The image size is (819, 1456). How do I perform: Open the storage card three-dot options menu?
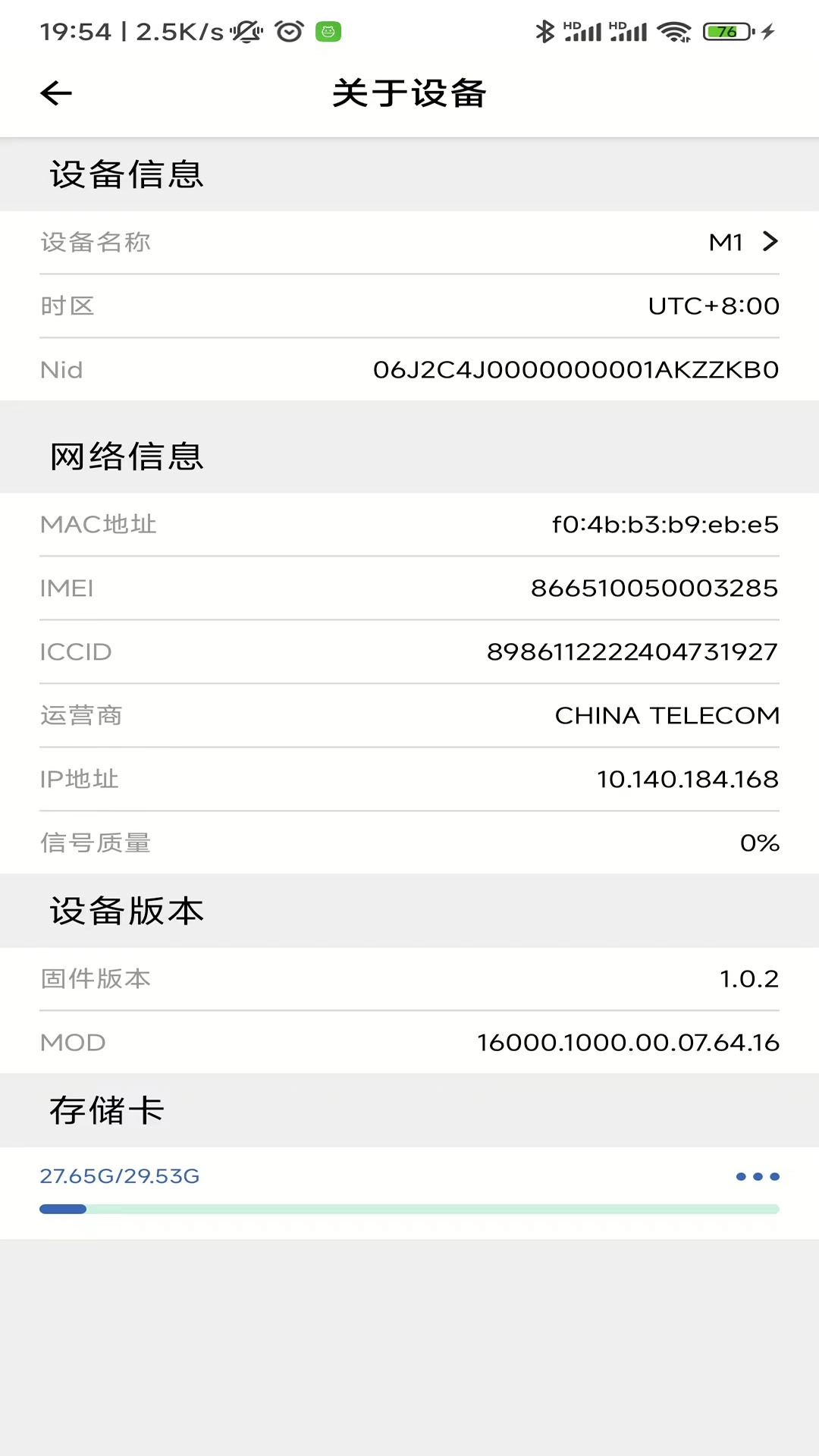756,1176
